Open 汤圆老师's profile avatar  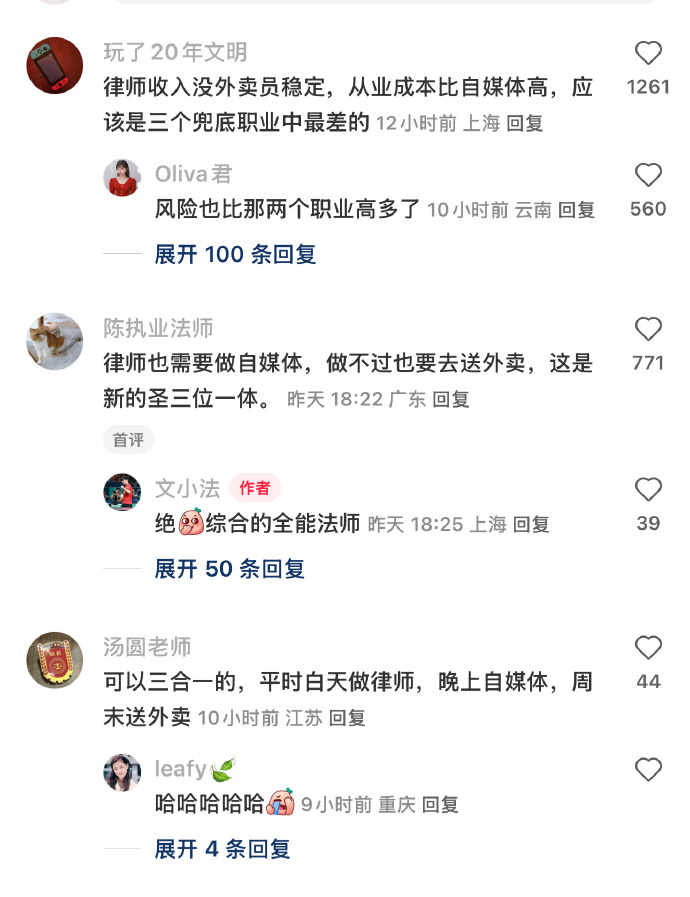pyautogui.click(x=54, y=660)
